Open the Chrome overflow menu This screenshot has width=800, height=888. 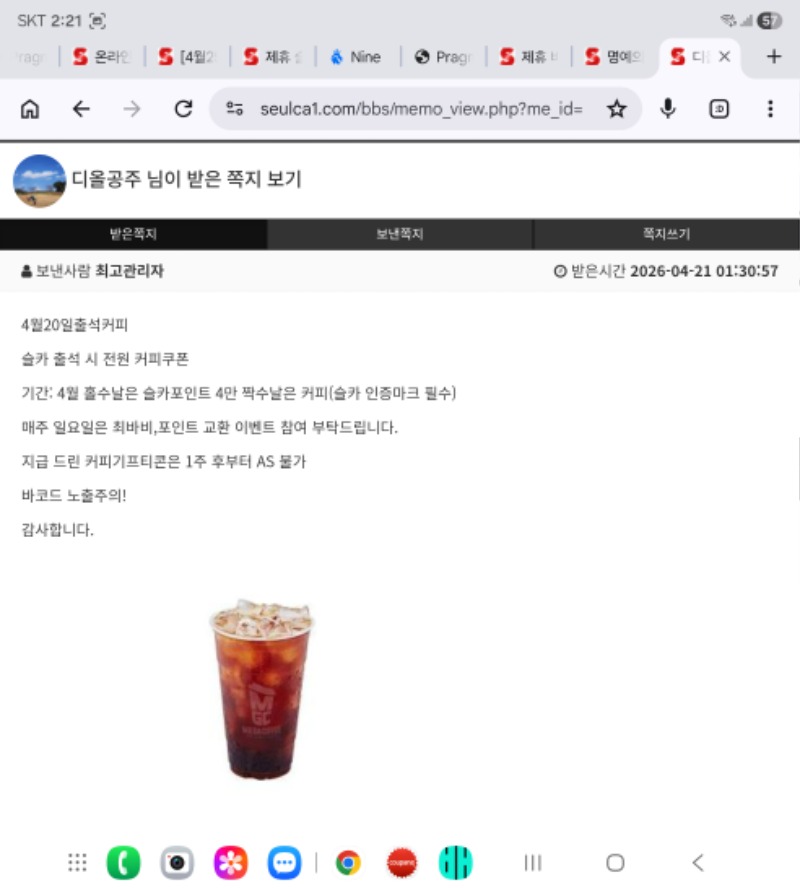pos(770,109)
